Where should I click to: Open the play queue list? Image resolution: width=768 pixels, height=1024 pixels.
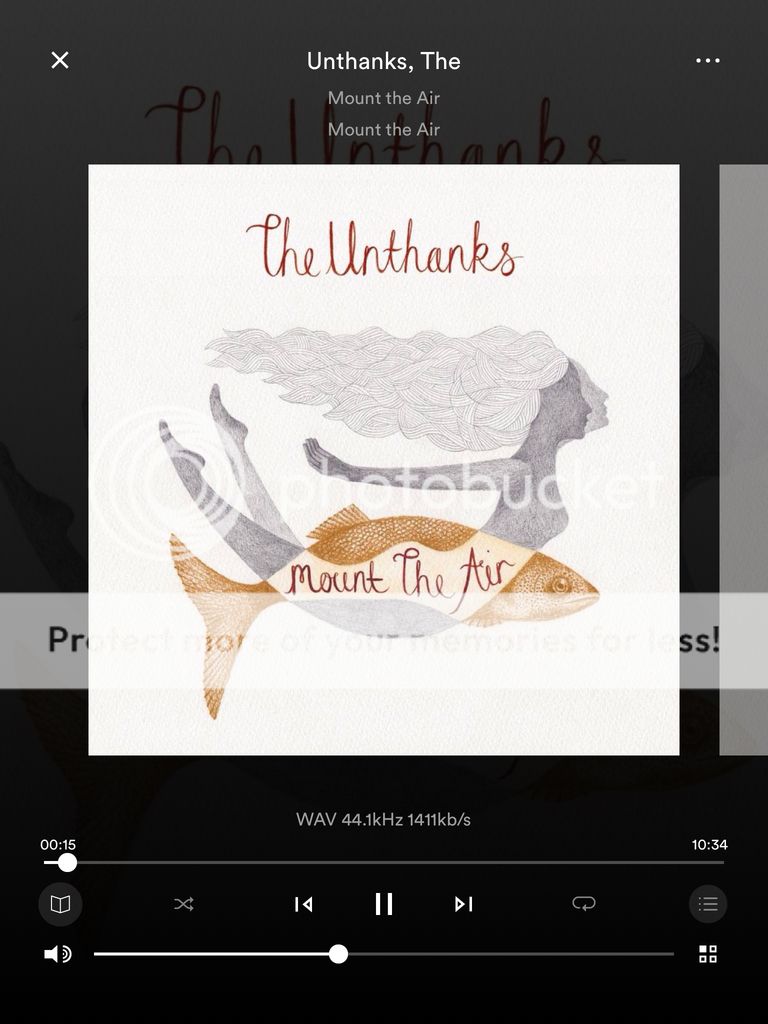coord(708,904)
